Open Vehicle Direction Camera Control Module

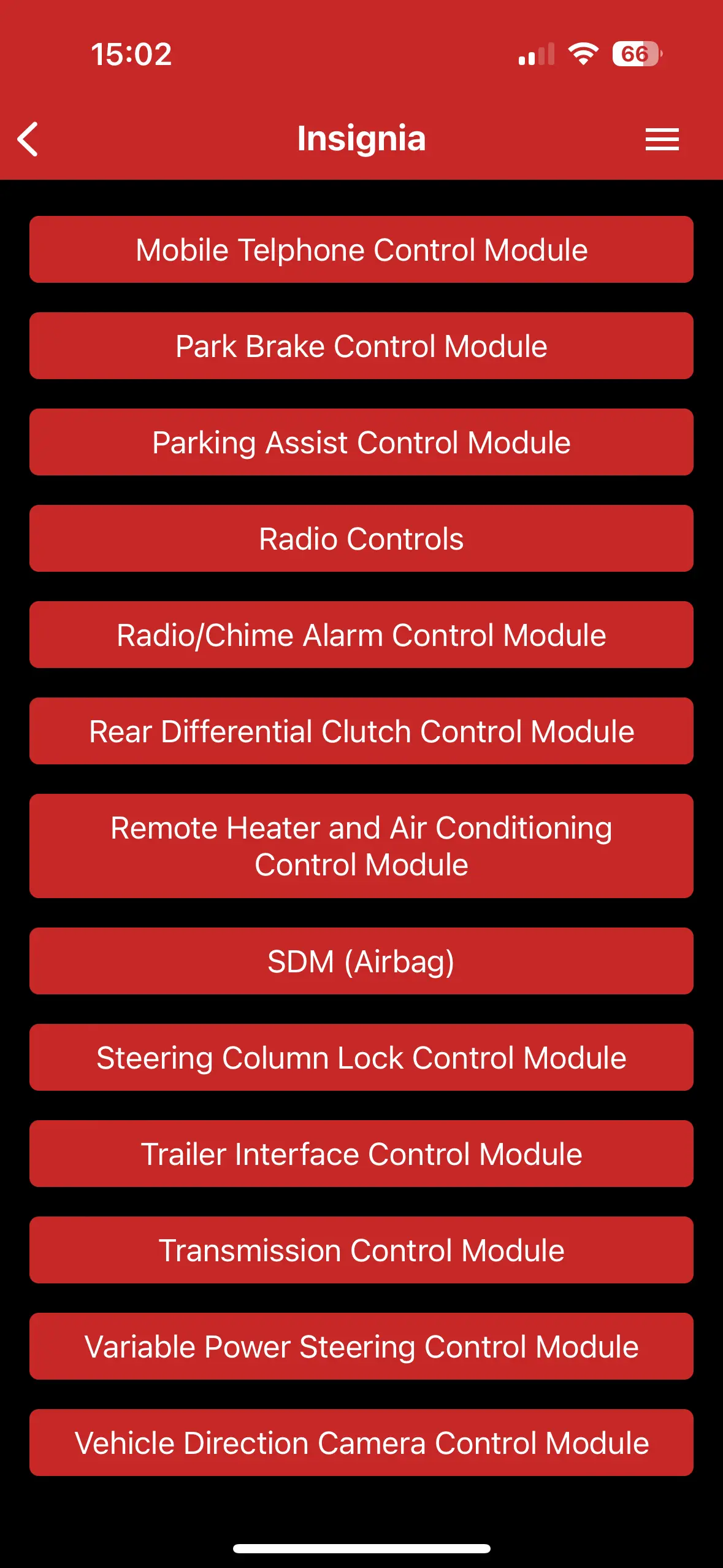click(x=361, y=1443)
